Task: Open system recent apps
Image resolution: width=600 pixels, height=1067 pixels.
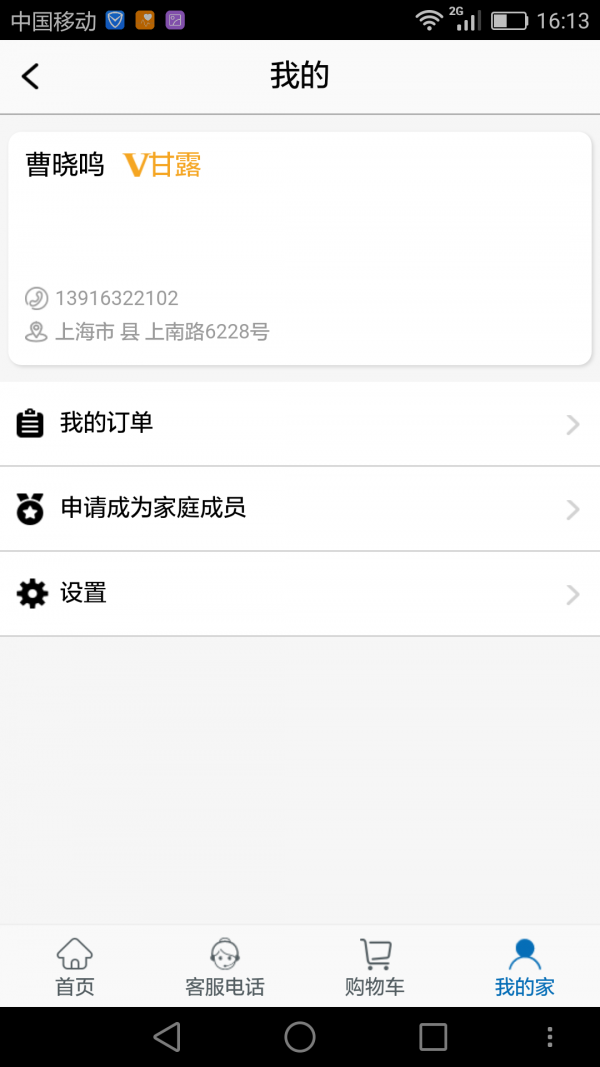Action: pyautogui.click(x=433, y=1037)
